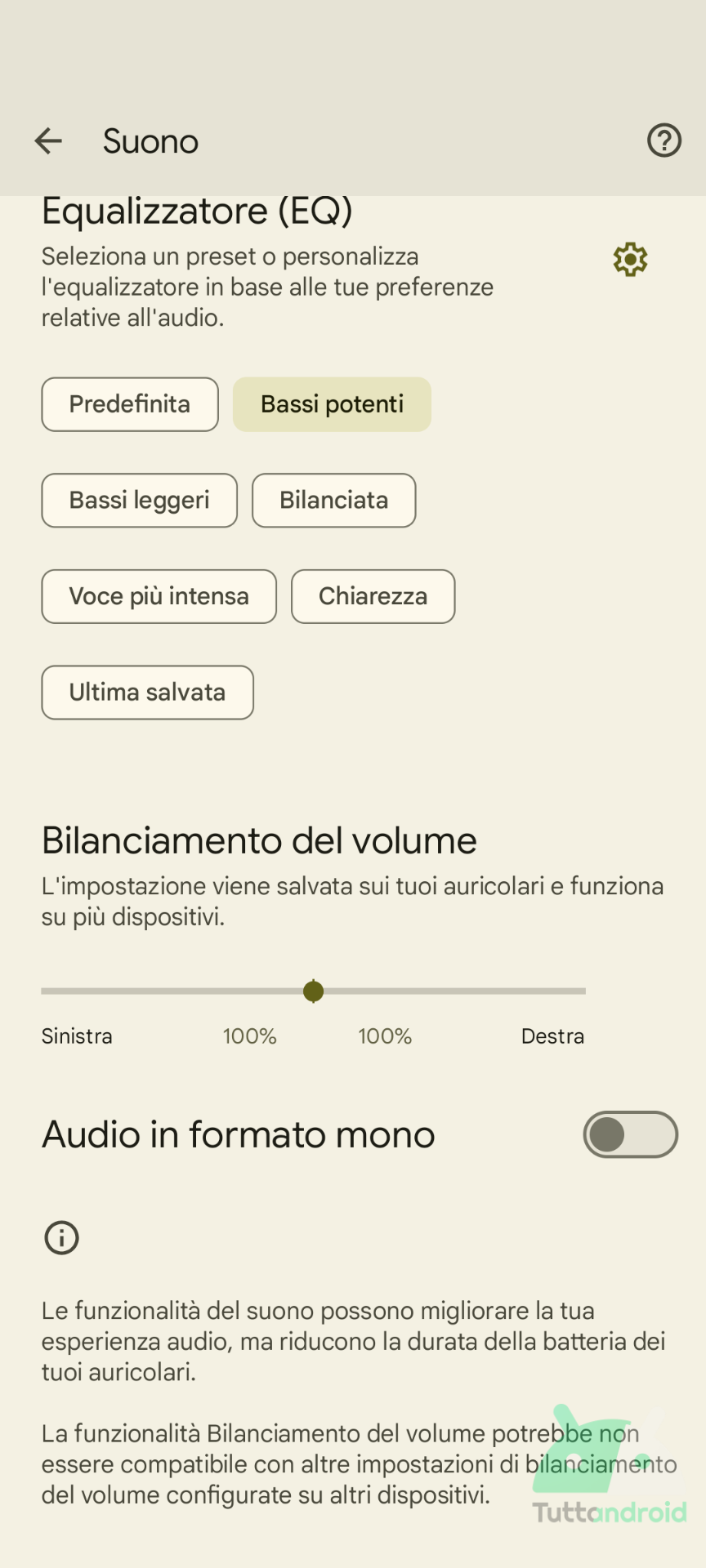The height and width of the screenshot is (1568, 706).
Task: Open equalizer custom settings gear
Action: point(630,260)
